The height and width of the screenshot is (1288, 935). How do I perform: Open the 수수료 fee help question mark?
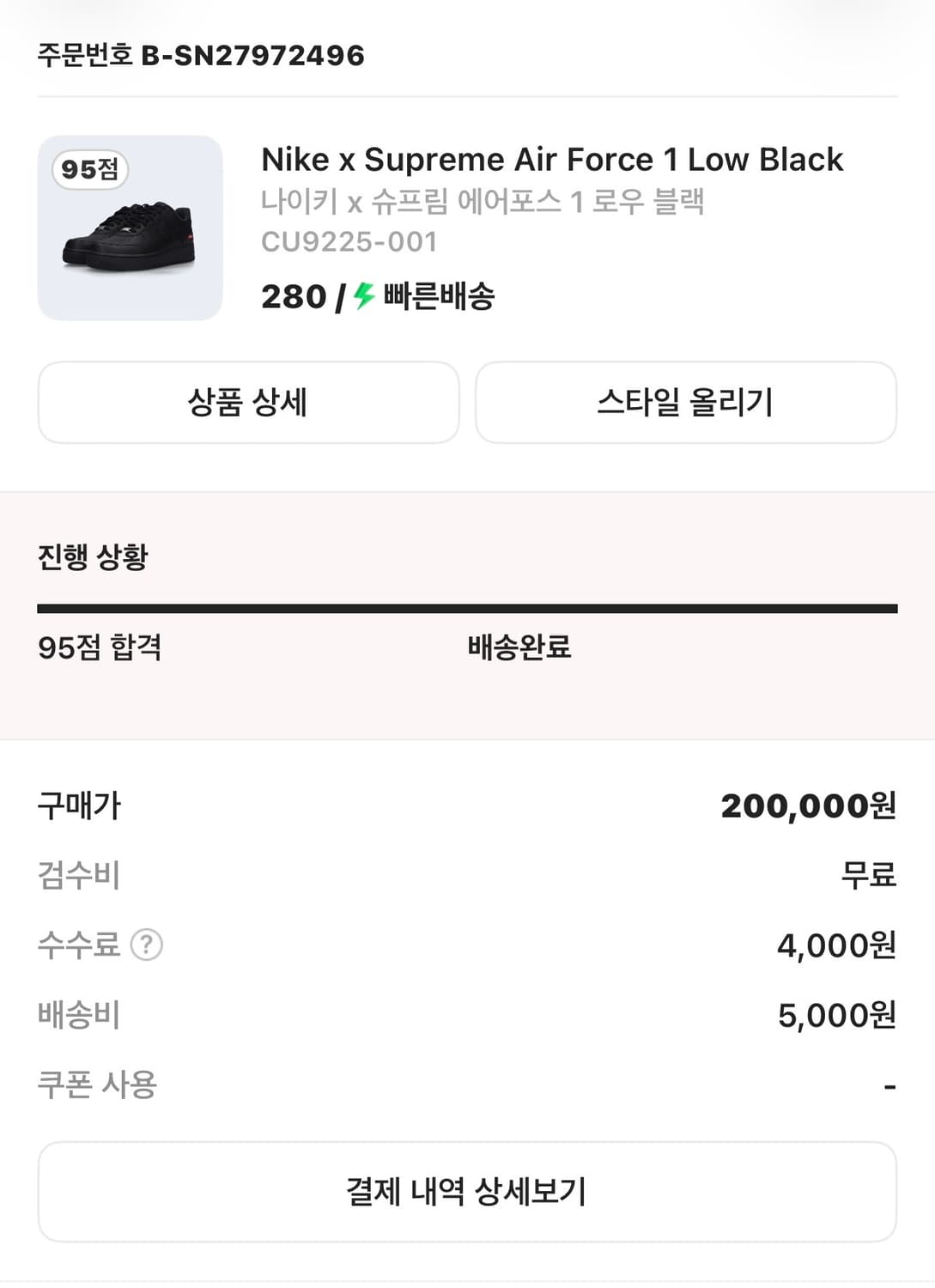click(147, 946)
